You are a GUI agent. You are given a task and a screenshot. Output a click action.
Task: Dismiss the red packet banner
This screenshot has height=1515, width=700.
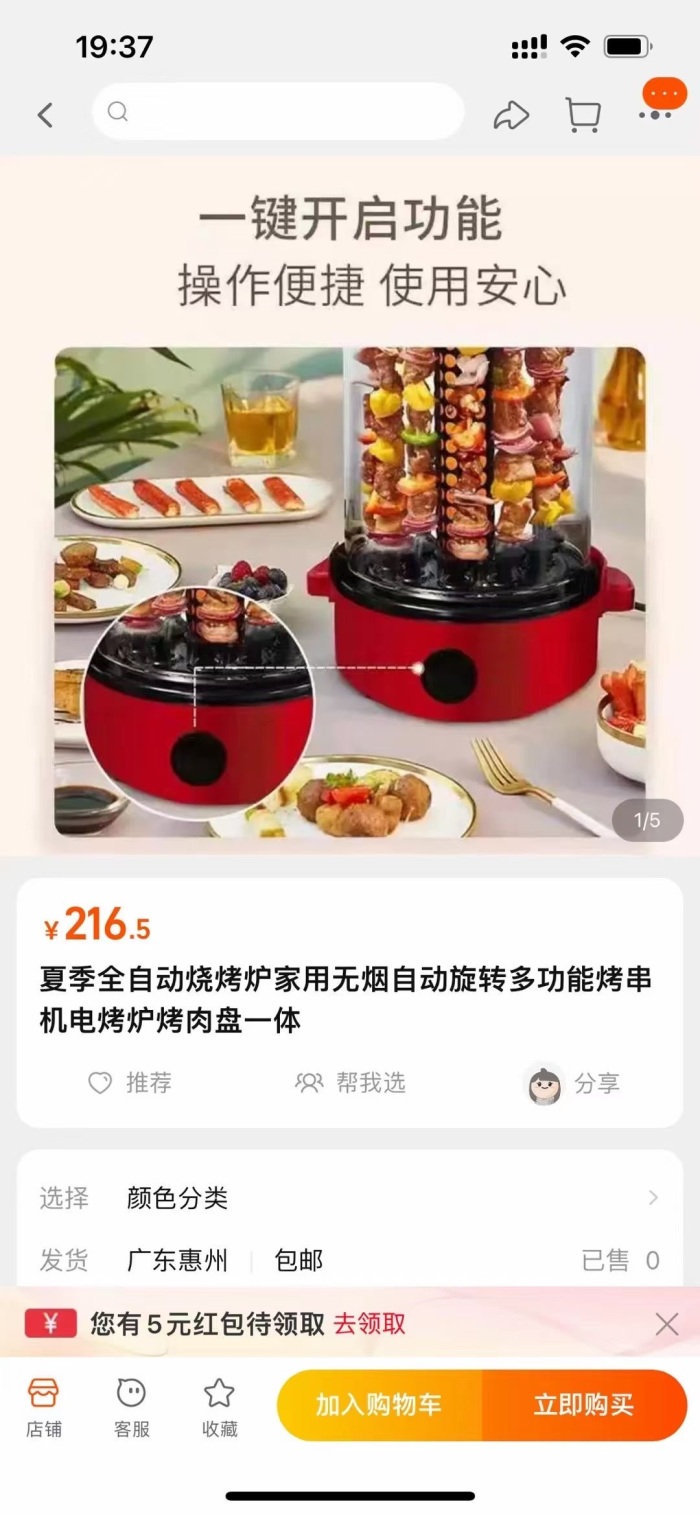[x=667, y=1324]
